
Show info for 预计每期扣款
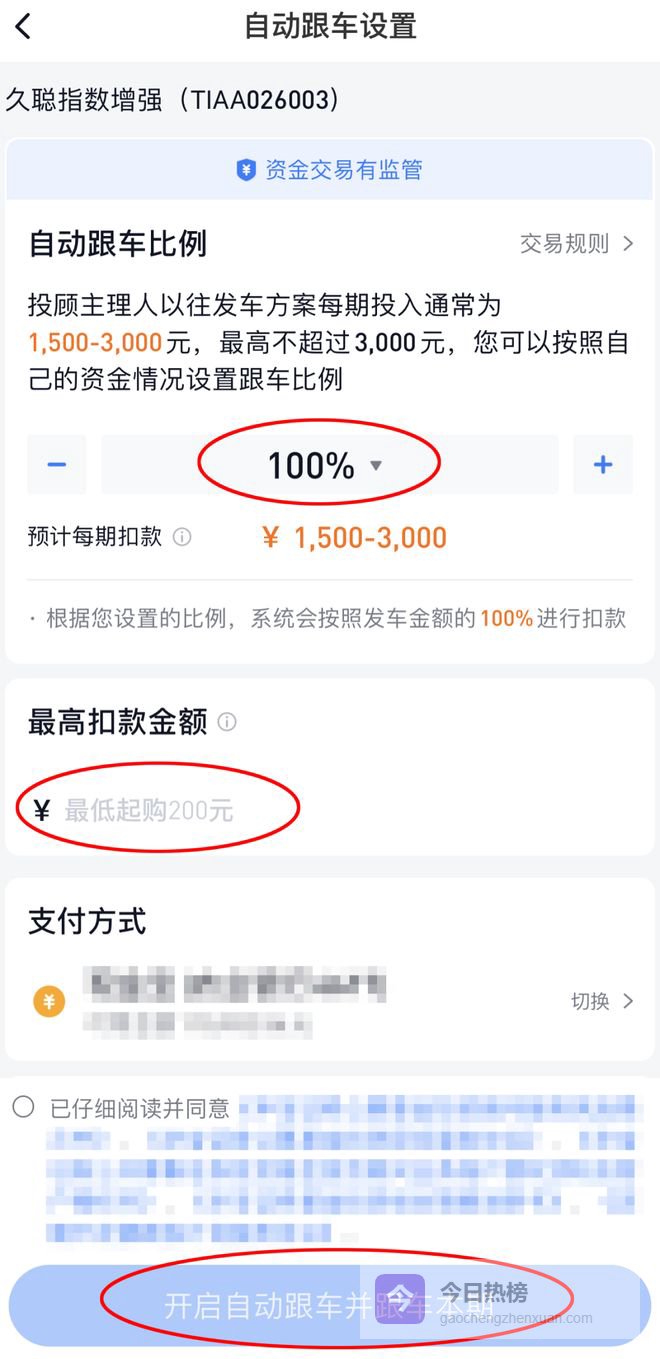182,537
